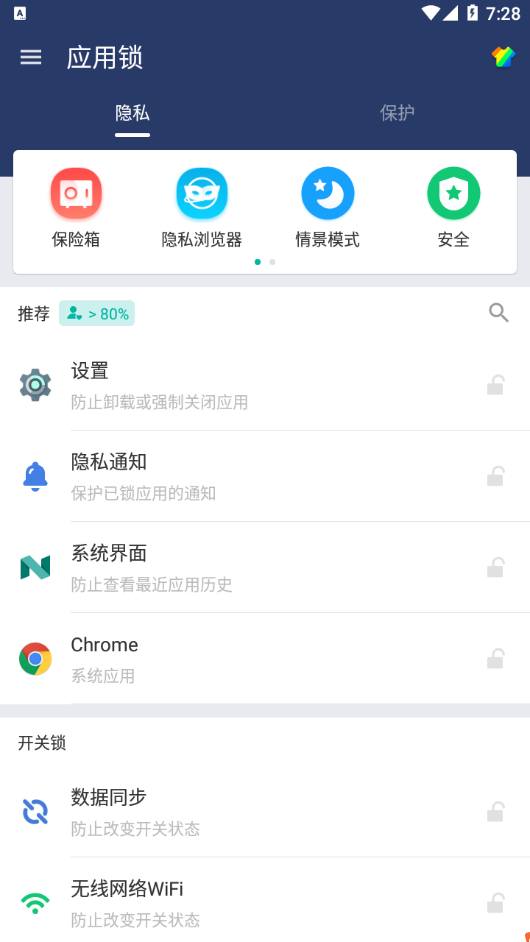Viewport: 530px width, 942px height.
Task: Launch 隐私浏览器
Action: click(x=202, y=208)
